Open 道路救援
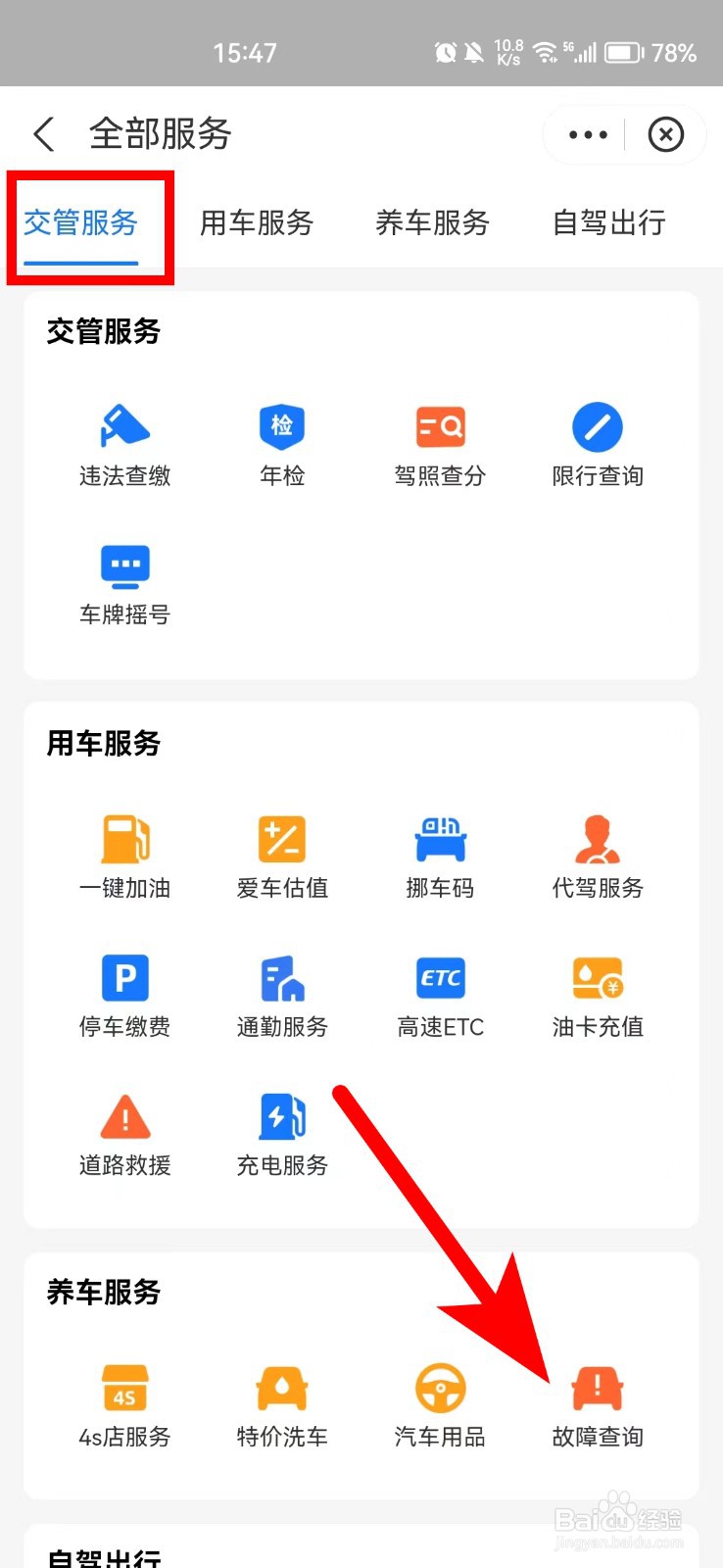Image resolution: width=723 pixels, height=1568 pixels. coord(125,1135)
